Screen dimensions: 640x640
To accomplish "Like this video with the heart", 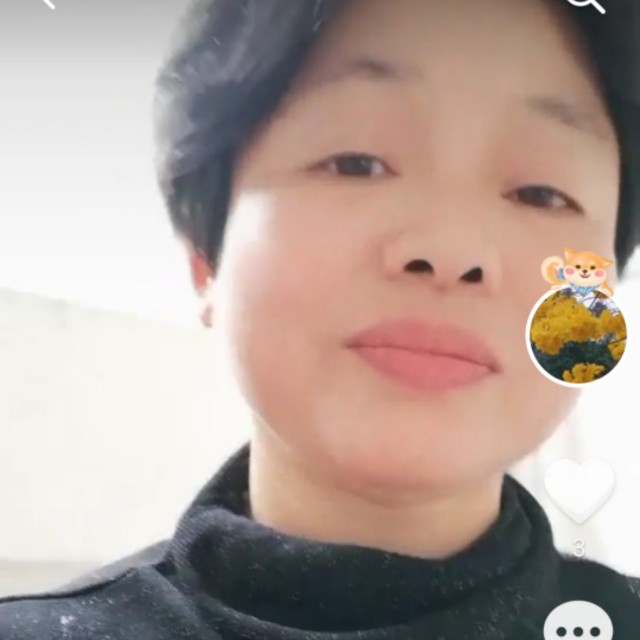I will 579,490.
